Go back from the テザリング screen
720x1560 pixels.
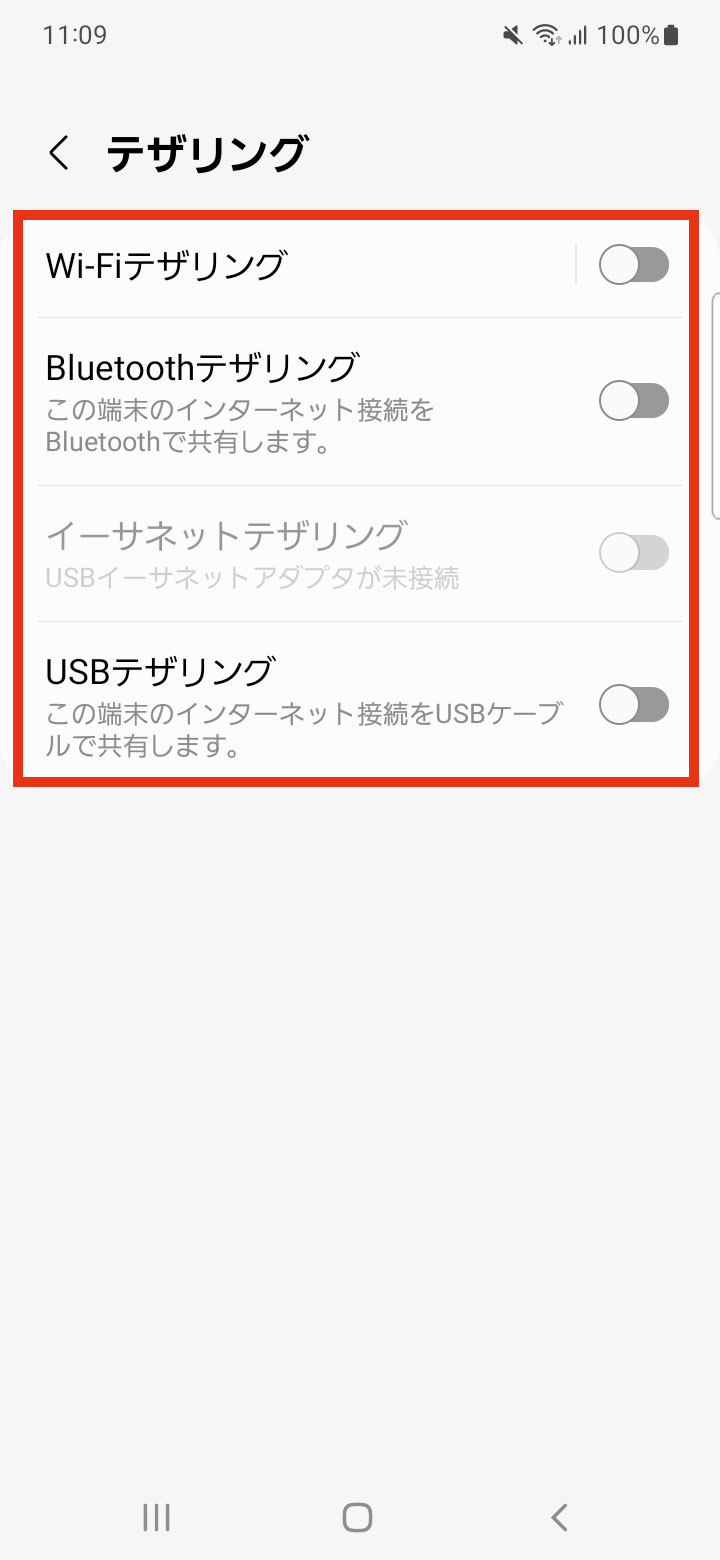(x=60, y=154)
